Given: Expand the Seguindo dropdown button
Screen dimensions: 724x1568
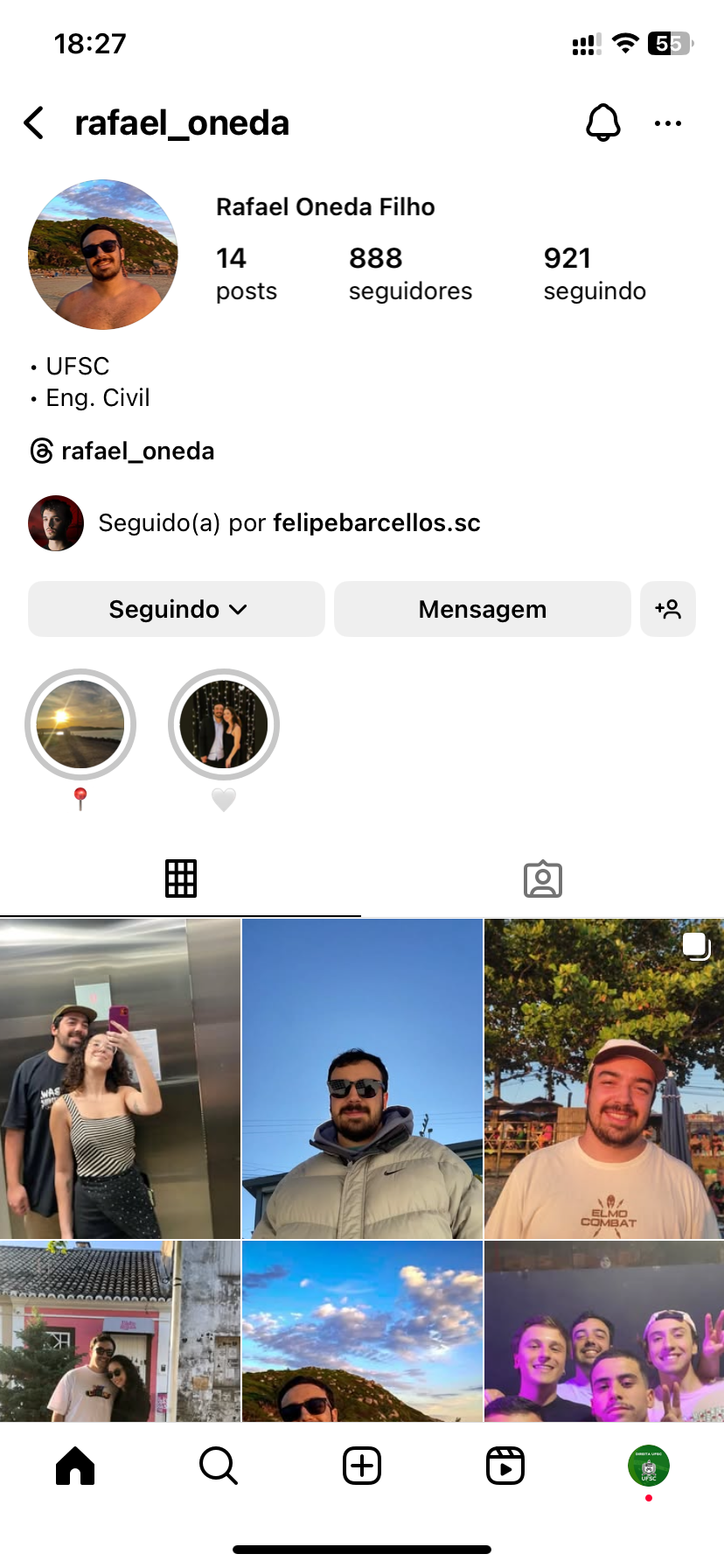Looking at the screenshot, I should (x=177, y=609).
